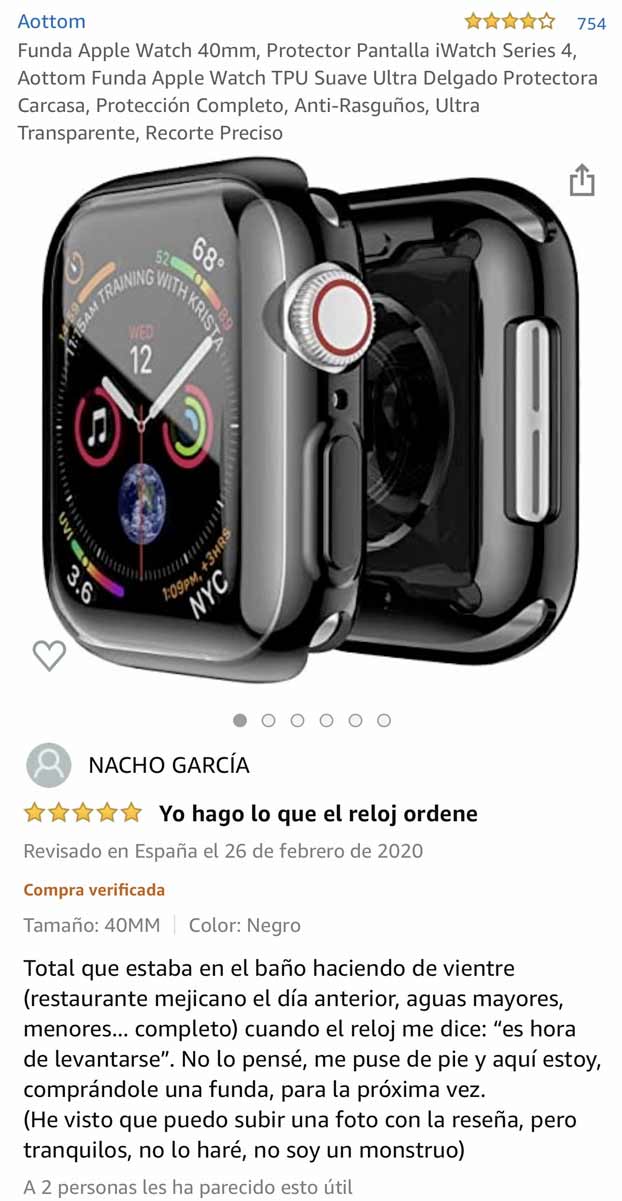Open the Aottom brand link
This screenshot has height=1201, width=622.
(51, 21)
